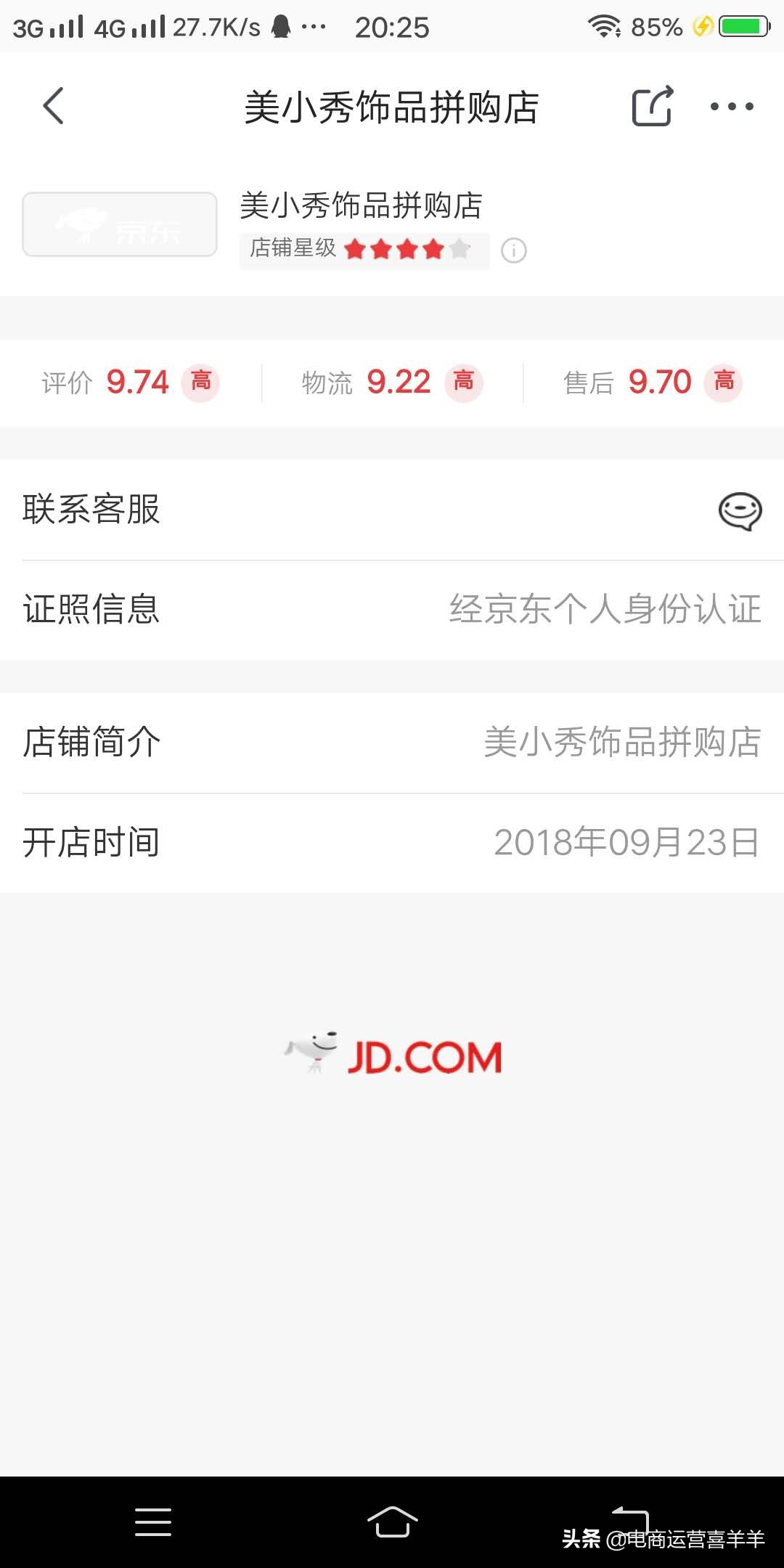The height and width of the screenshot is (1568, 784).
Task: Tap the info icon beside the star rating
Action: (514, 250)
